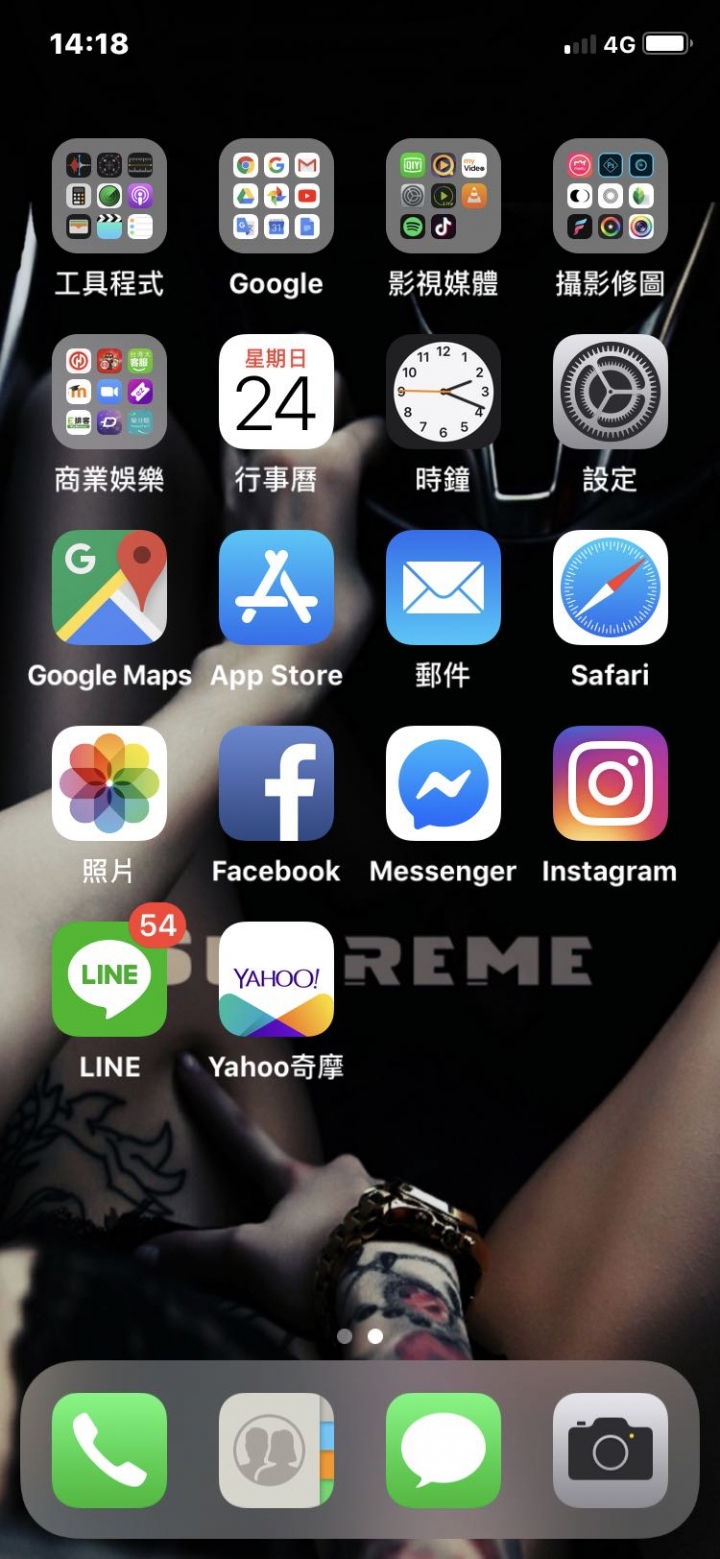Open the Google folder
720x1559 pixels.
pyautogui.click(x=276, y=196)
